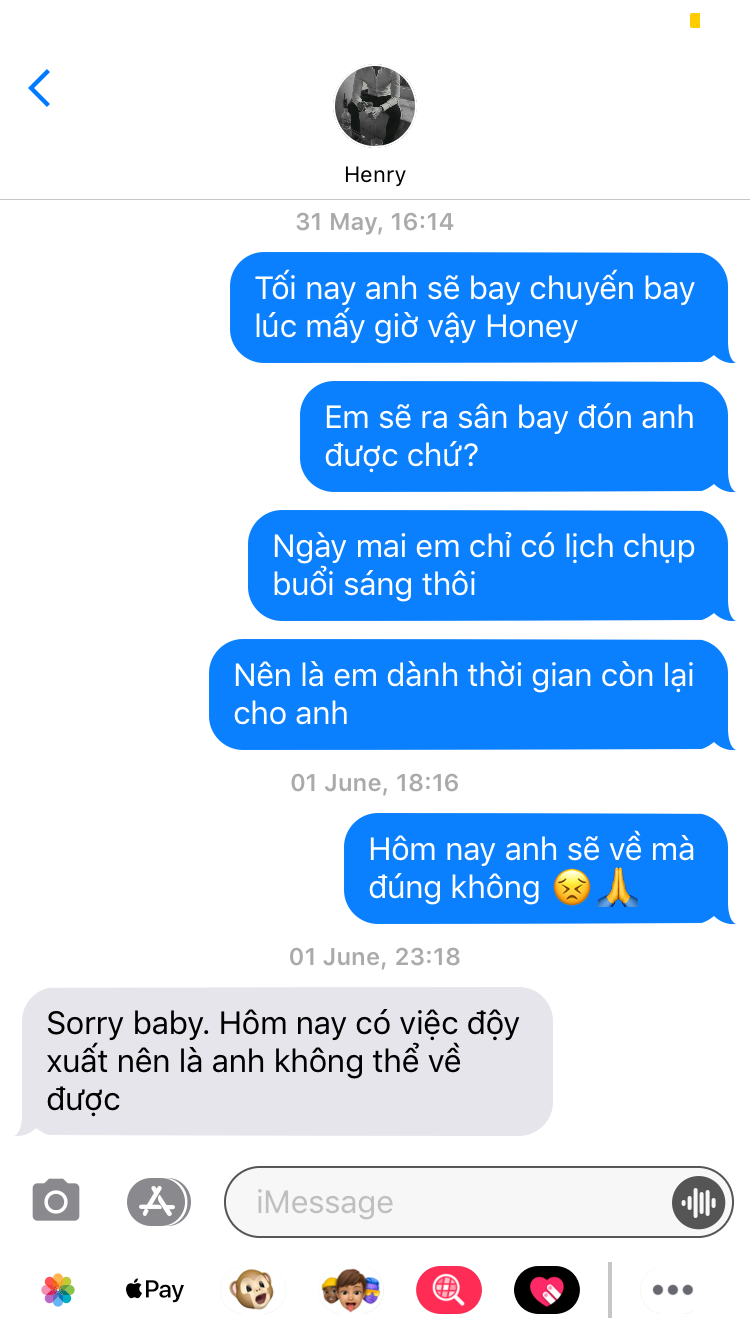
Task: Open Memoji stickers
Action: [x=349, y=1290]
